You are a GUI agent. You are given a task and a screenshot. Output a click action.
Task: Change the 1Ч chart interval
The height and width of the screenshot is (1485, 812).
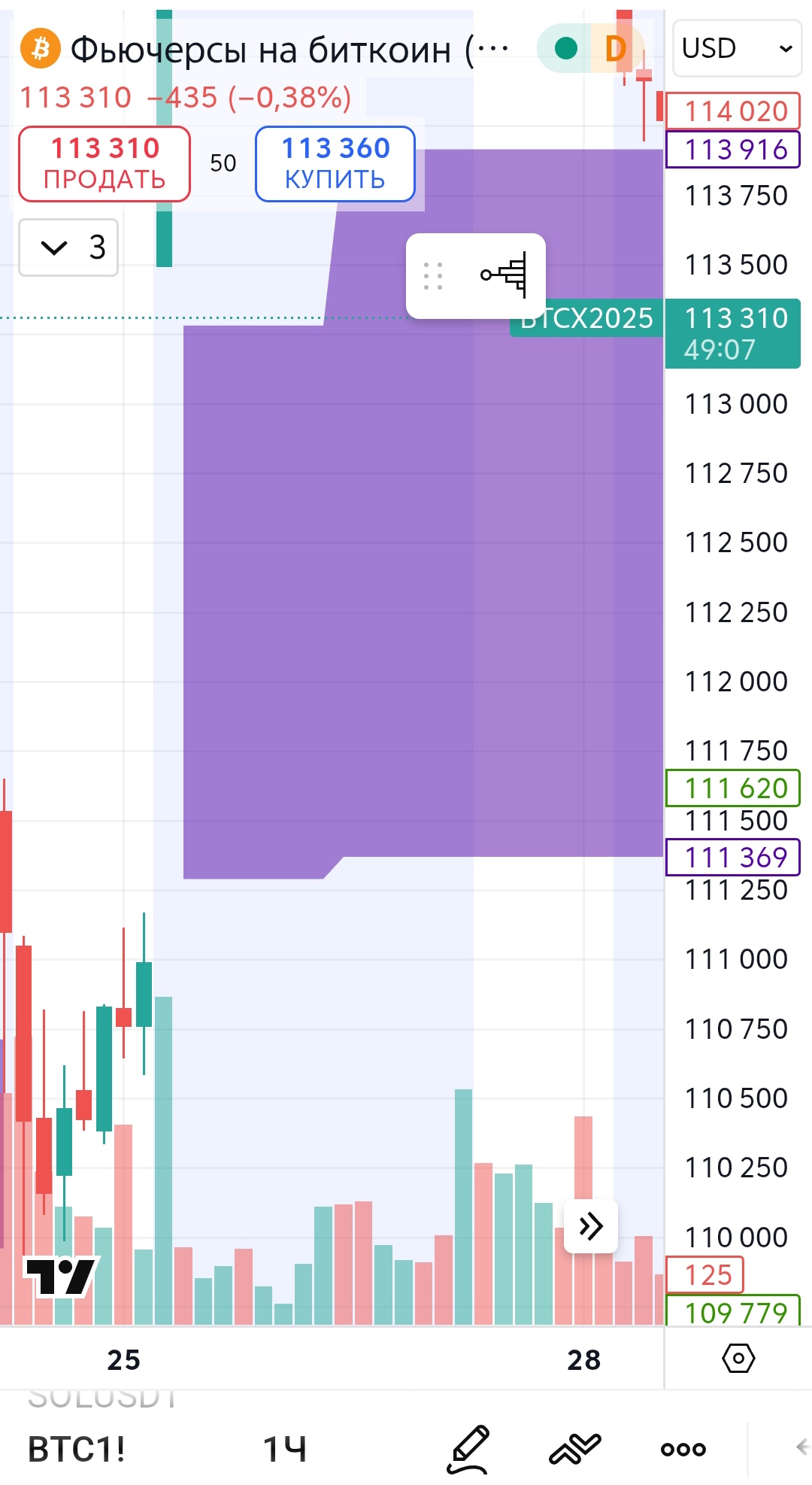pyautogui.click(x=285, y=1449)
